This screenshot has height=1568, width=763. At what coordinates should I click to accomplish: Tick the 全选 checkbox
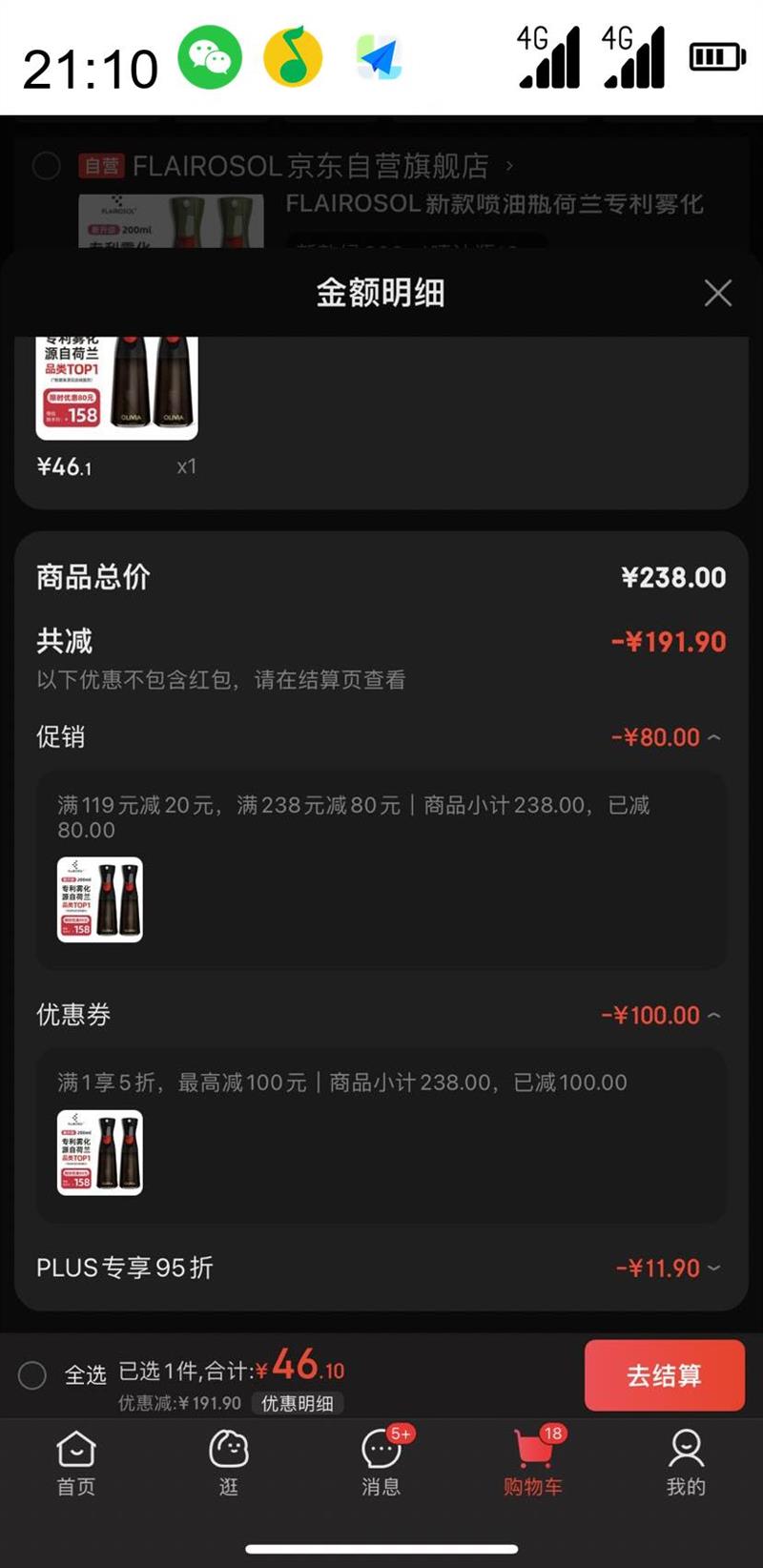click(32, 1374)
